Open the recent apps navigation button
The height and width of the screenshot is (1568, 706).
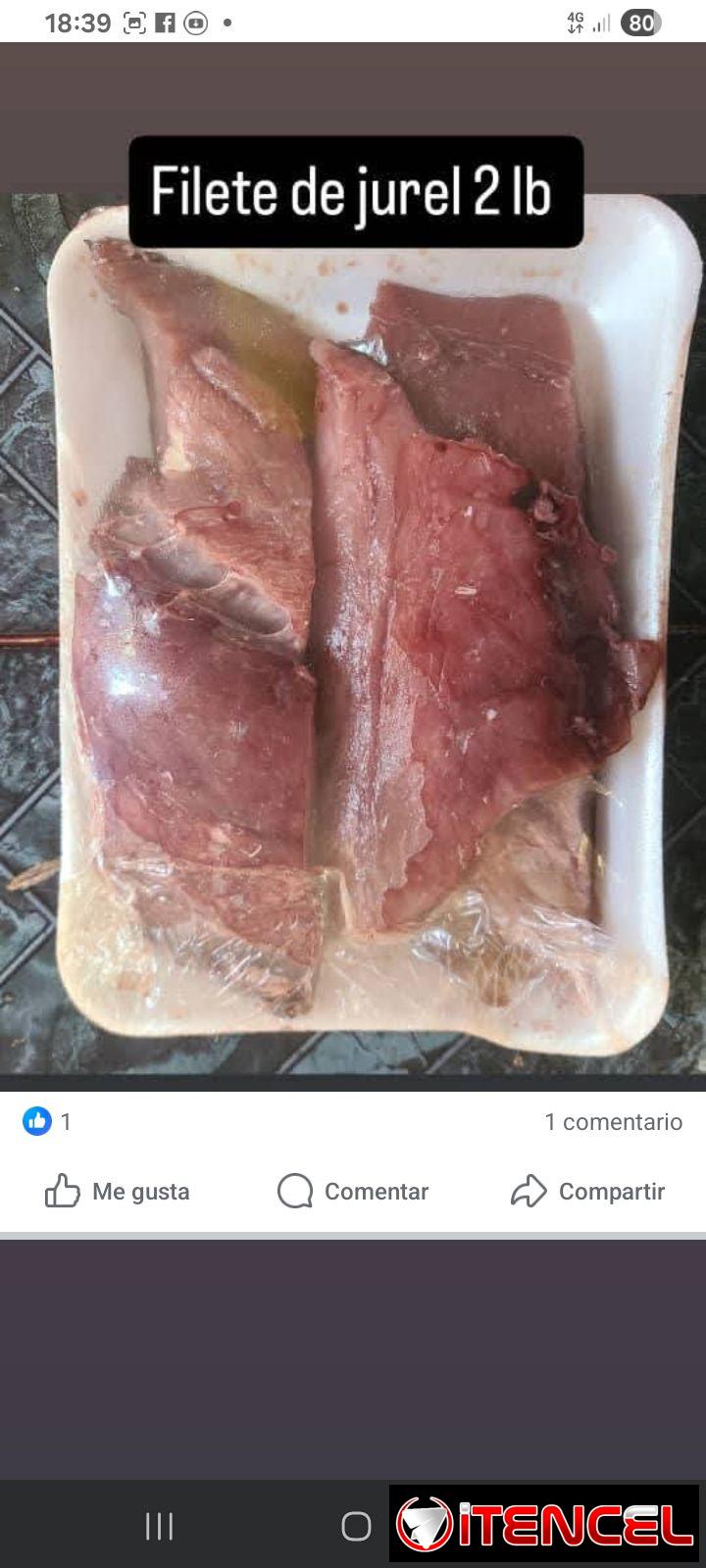159,1525
